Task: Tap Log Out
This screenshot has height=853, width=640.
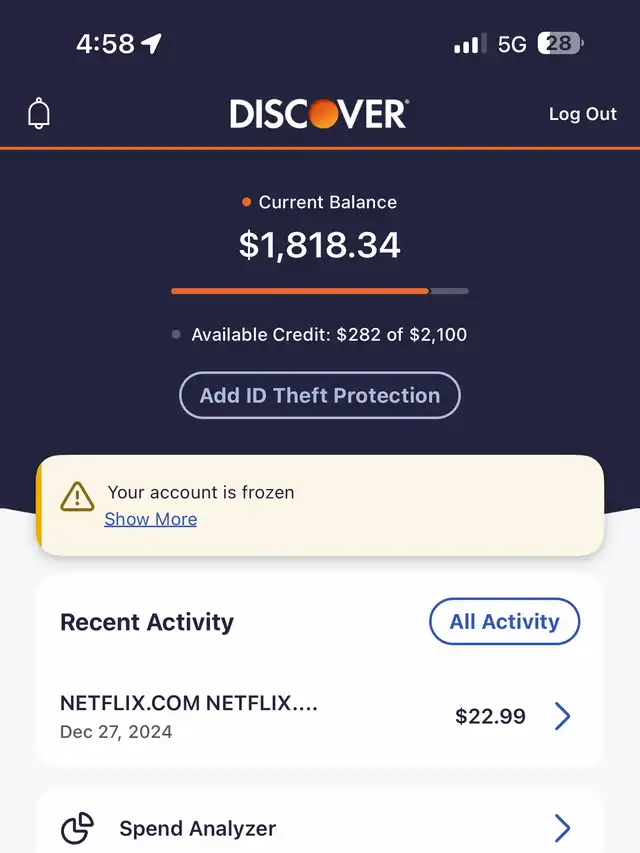Action: tap(582, 114)
